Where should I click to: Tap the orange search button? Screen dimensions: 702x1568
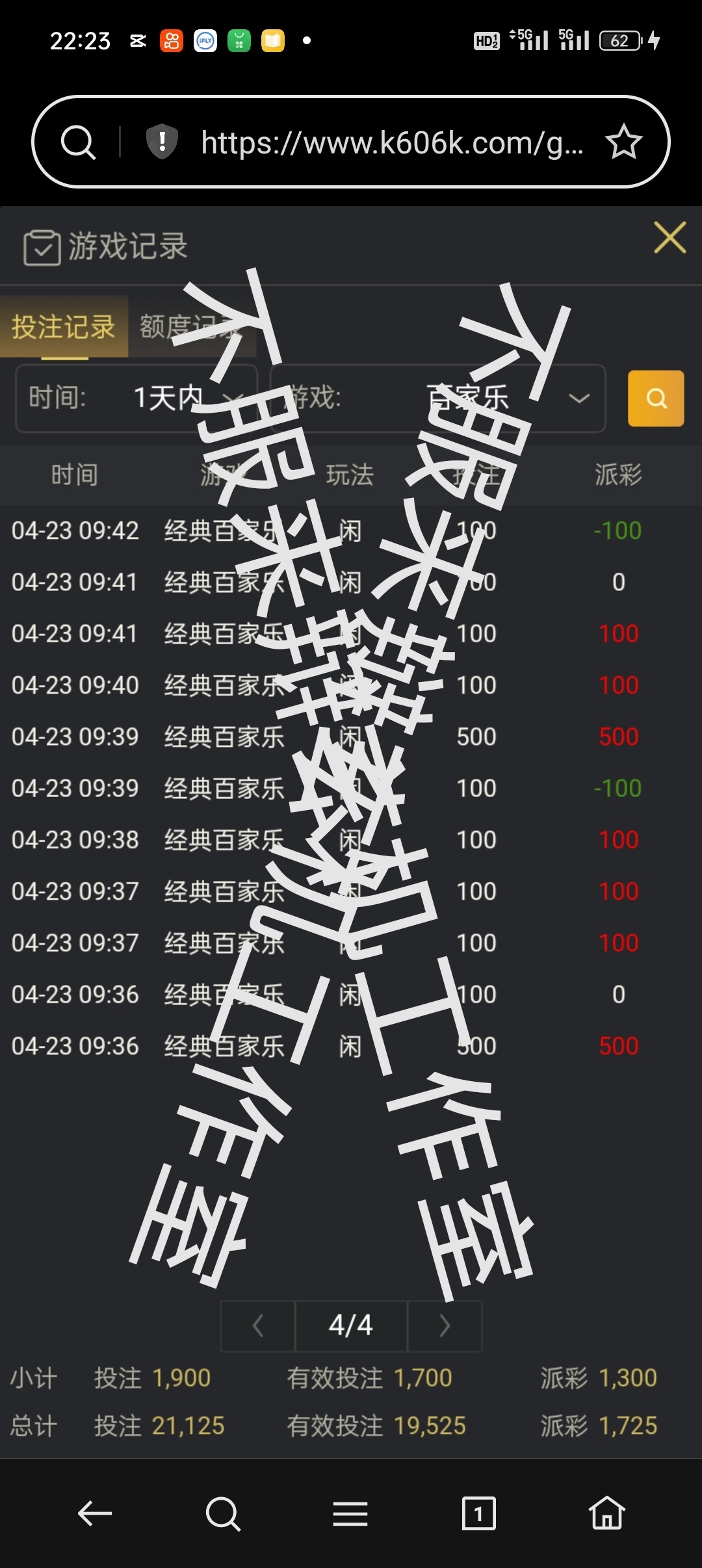655,398
